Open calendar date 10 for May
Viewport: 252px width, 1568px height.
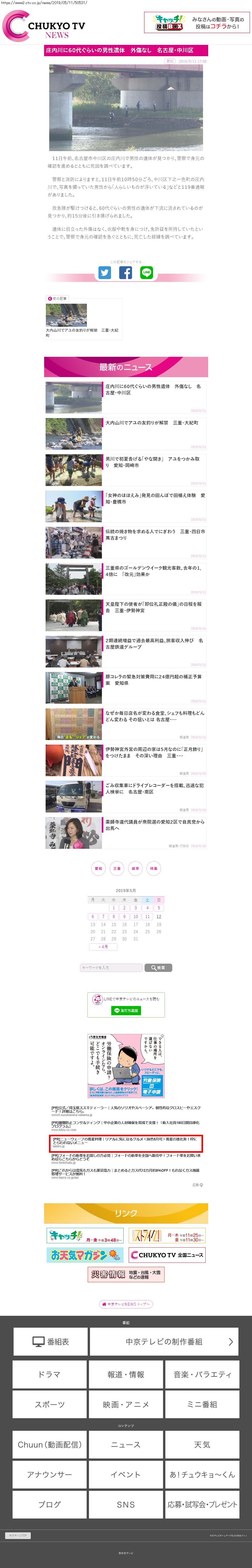pyautogui.click(x=136, y=916)
